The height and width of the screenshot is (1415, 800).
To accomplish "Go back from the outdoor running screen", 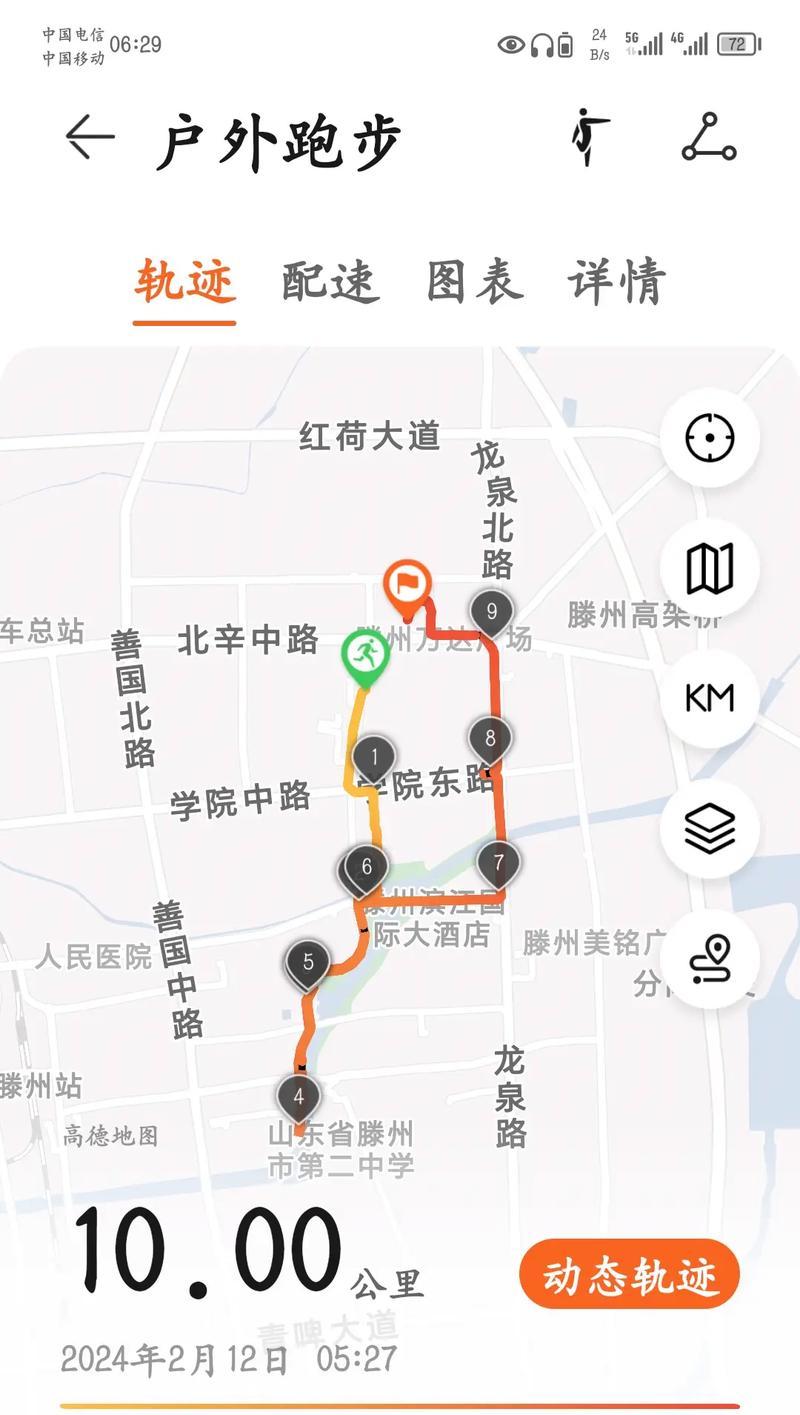I will click(90, 137).
